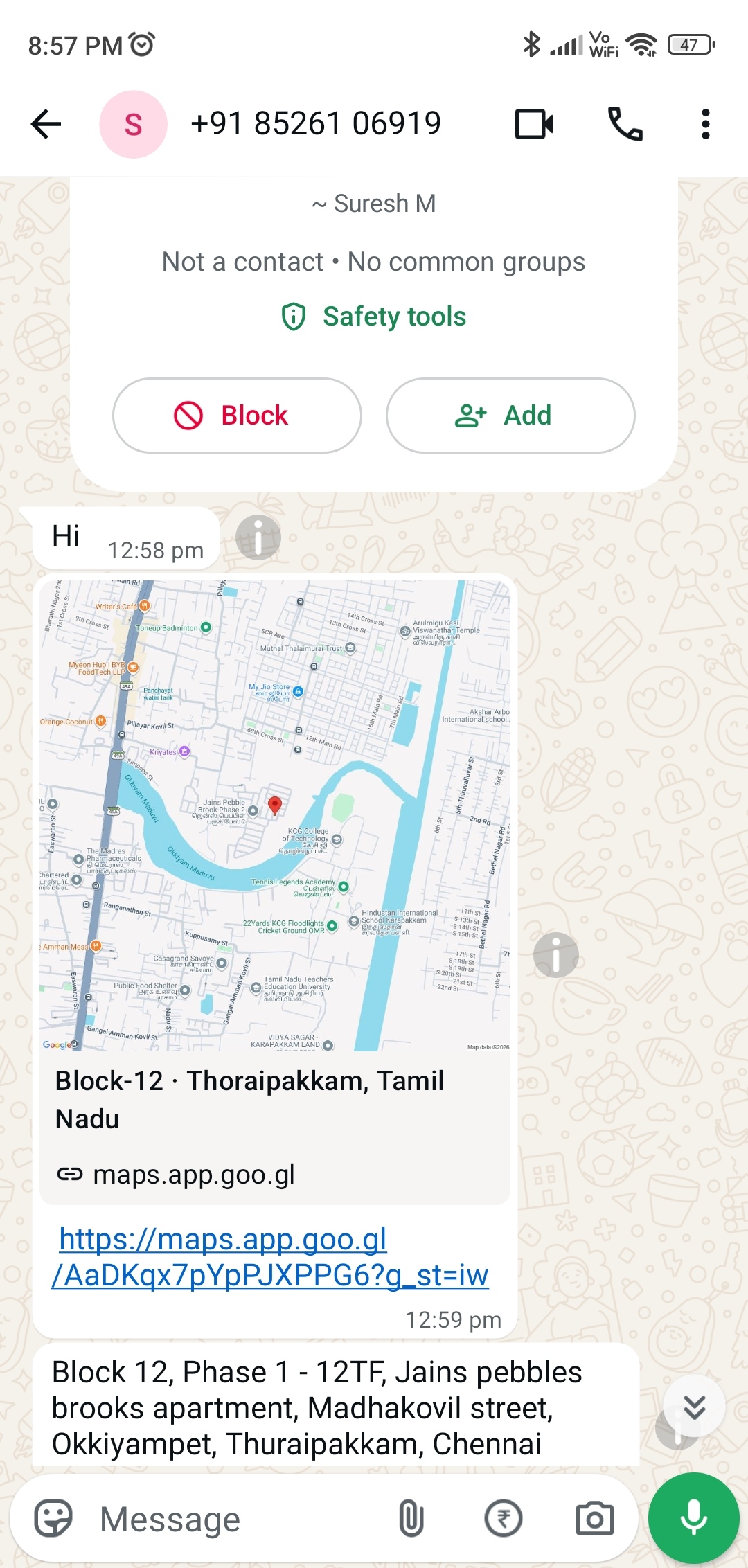
Task: Open the attachment paperclip menu
Action: pos(411,1519)
